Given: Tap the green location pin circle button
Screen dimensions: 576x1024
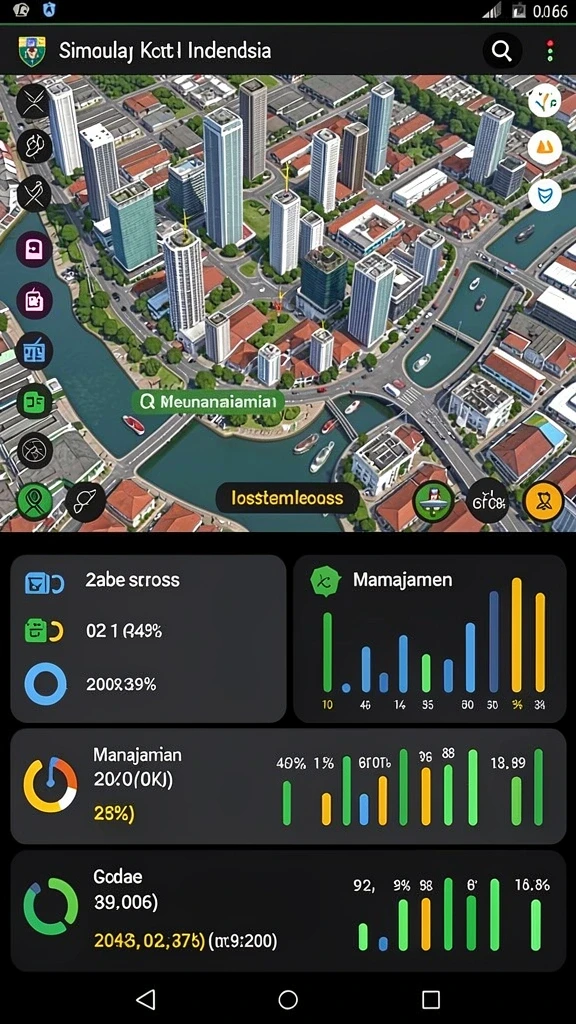Looking at the screenshot, I should click(35, 502).
